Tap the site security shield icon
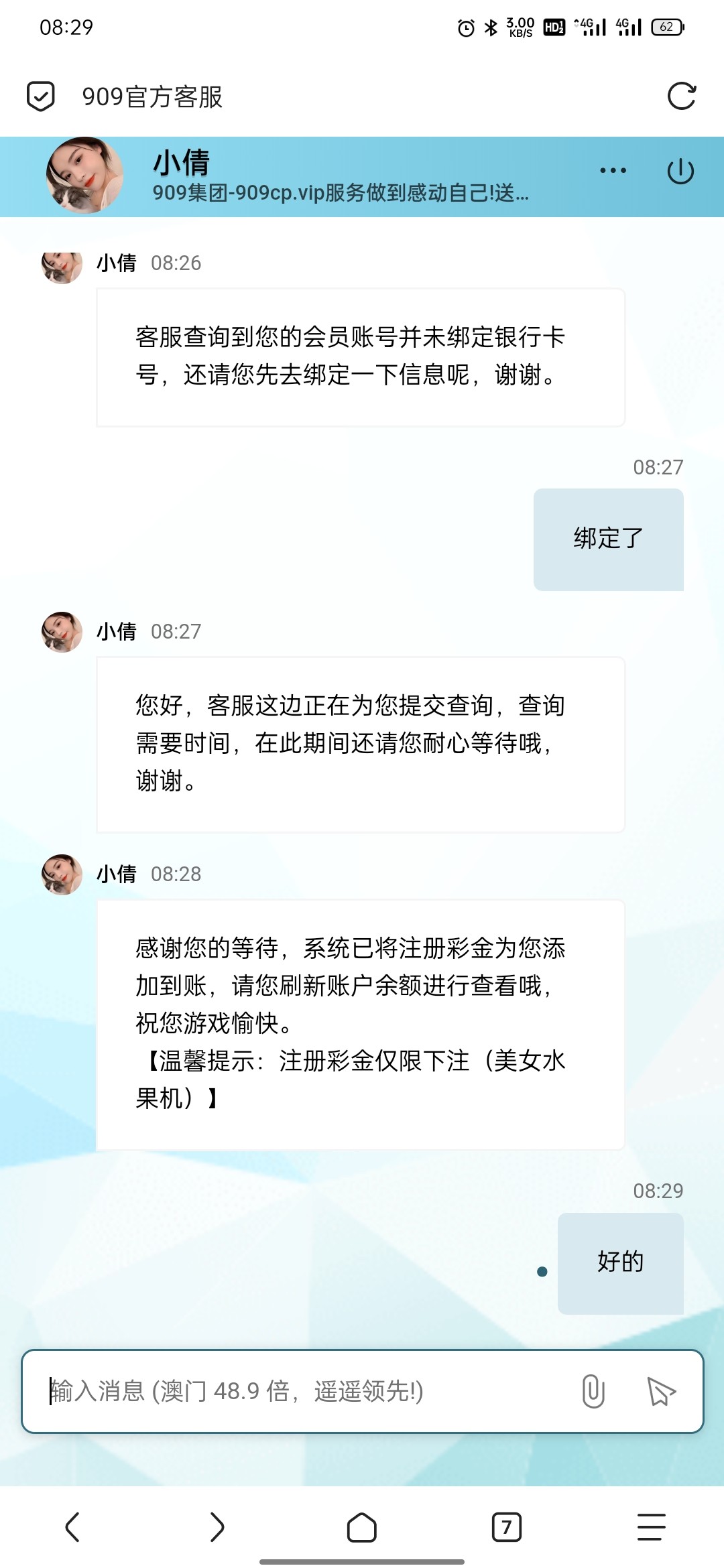This screenshot has width=724, height=1568. pos(40,96)
